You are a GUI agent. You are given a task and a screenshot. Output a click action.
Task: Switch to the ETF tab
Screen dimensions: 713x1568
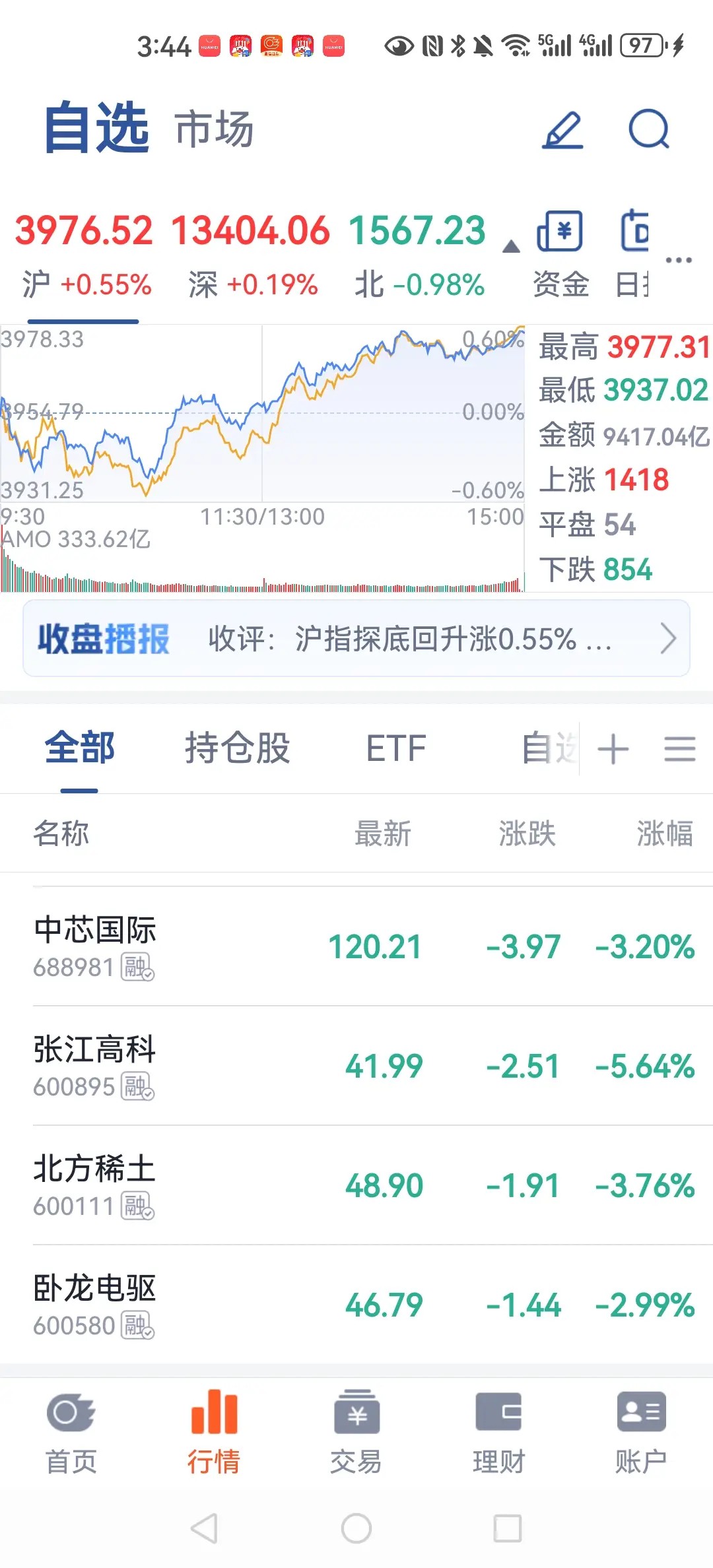pos(396,748)
